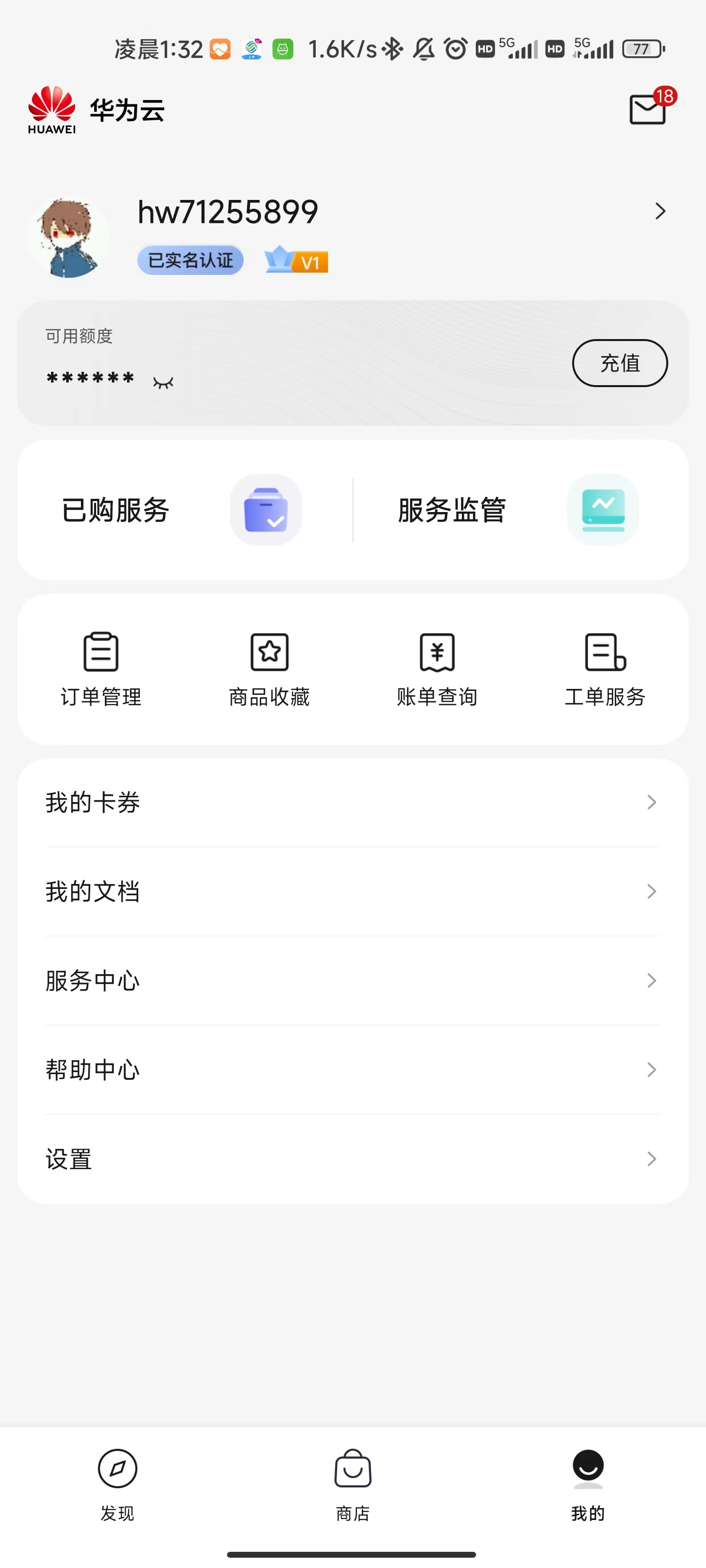Click the Huawei Cloud logo

pyautogui.click(x=51, y=110)
